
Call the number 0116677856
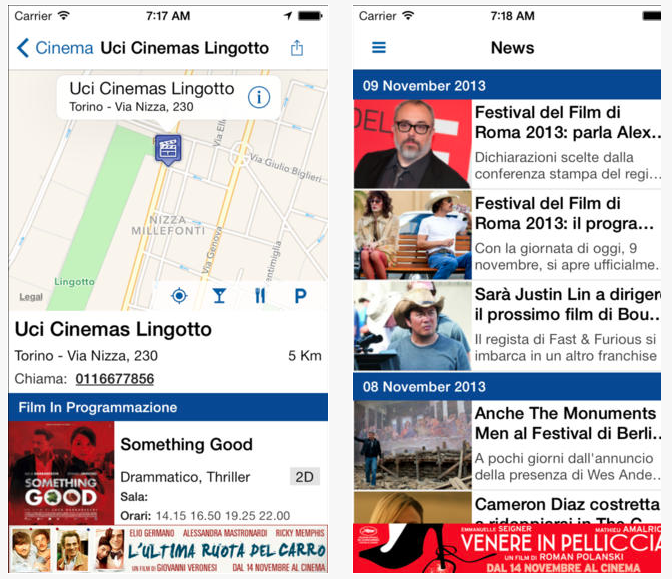114,379
